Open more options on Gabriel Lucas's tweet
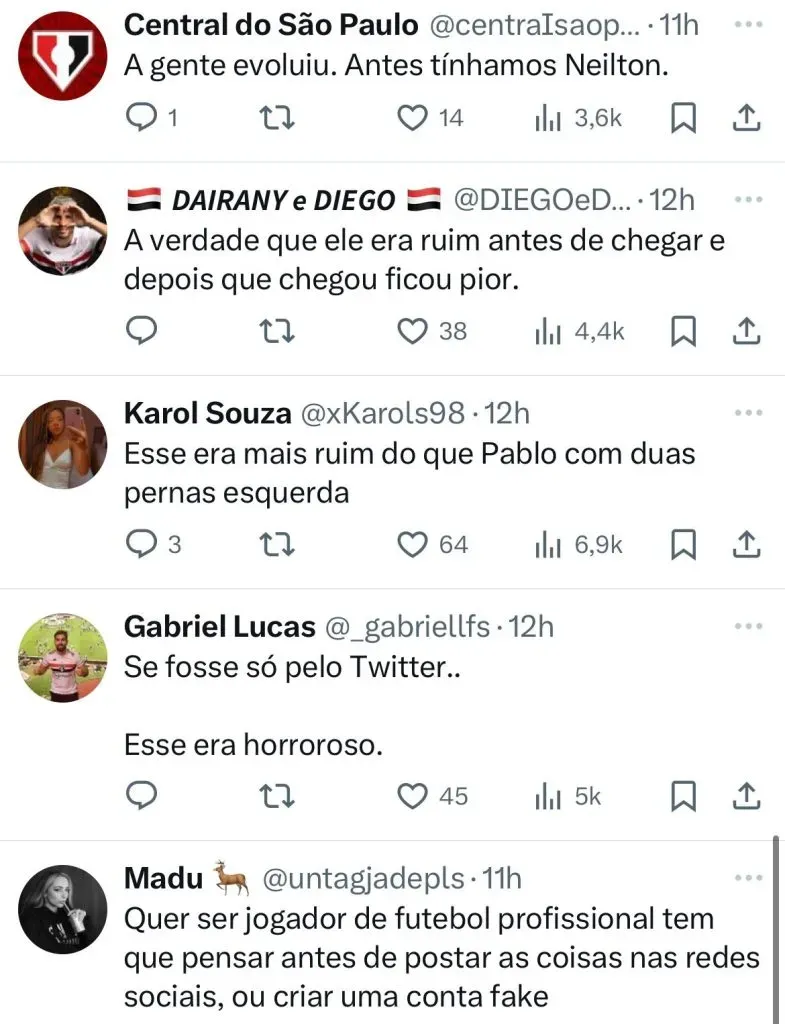Viewport: 785px width, 1024px height. click(x=748, y=626)
